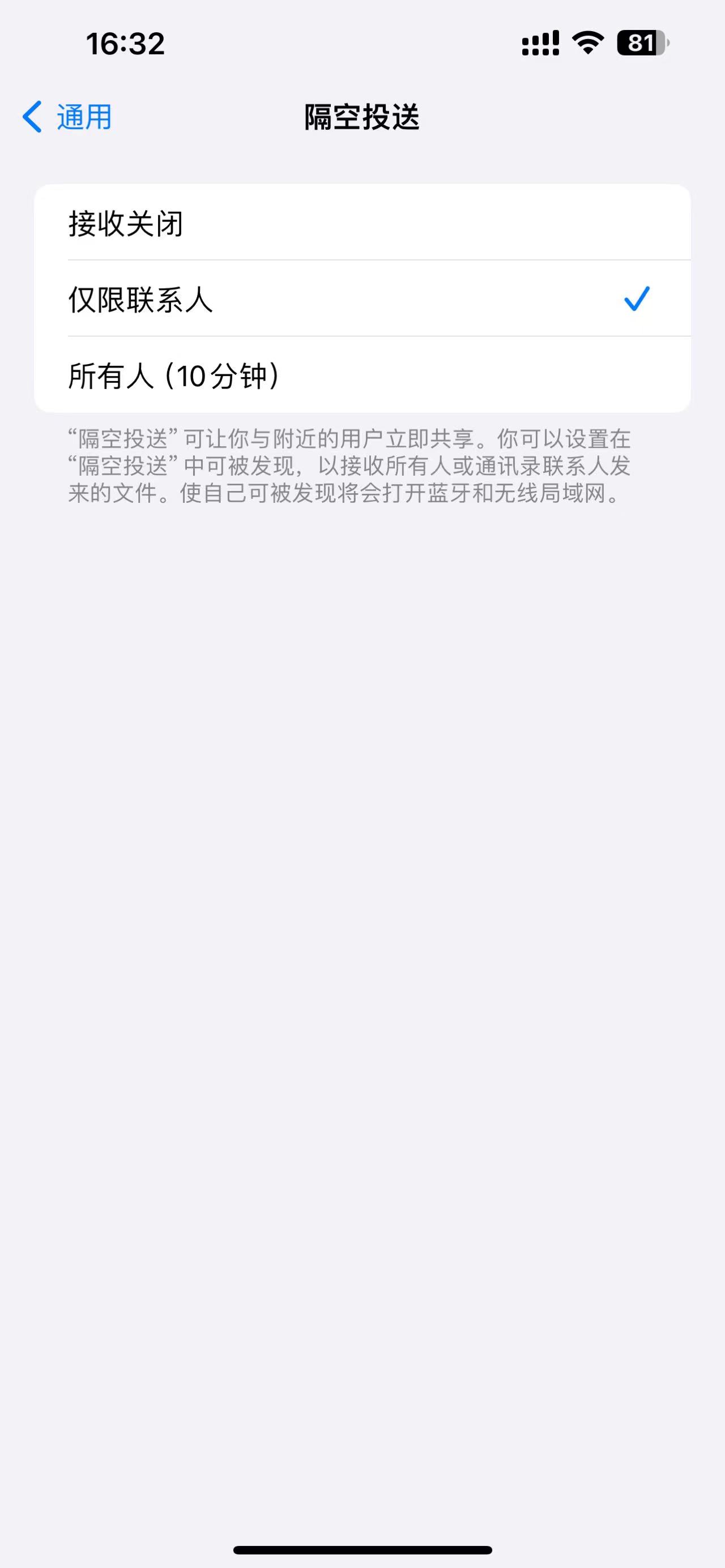
Task: Select 所有人 (10分钟) option
Action: [x=361, y=375]
